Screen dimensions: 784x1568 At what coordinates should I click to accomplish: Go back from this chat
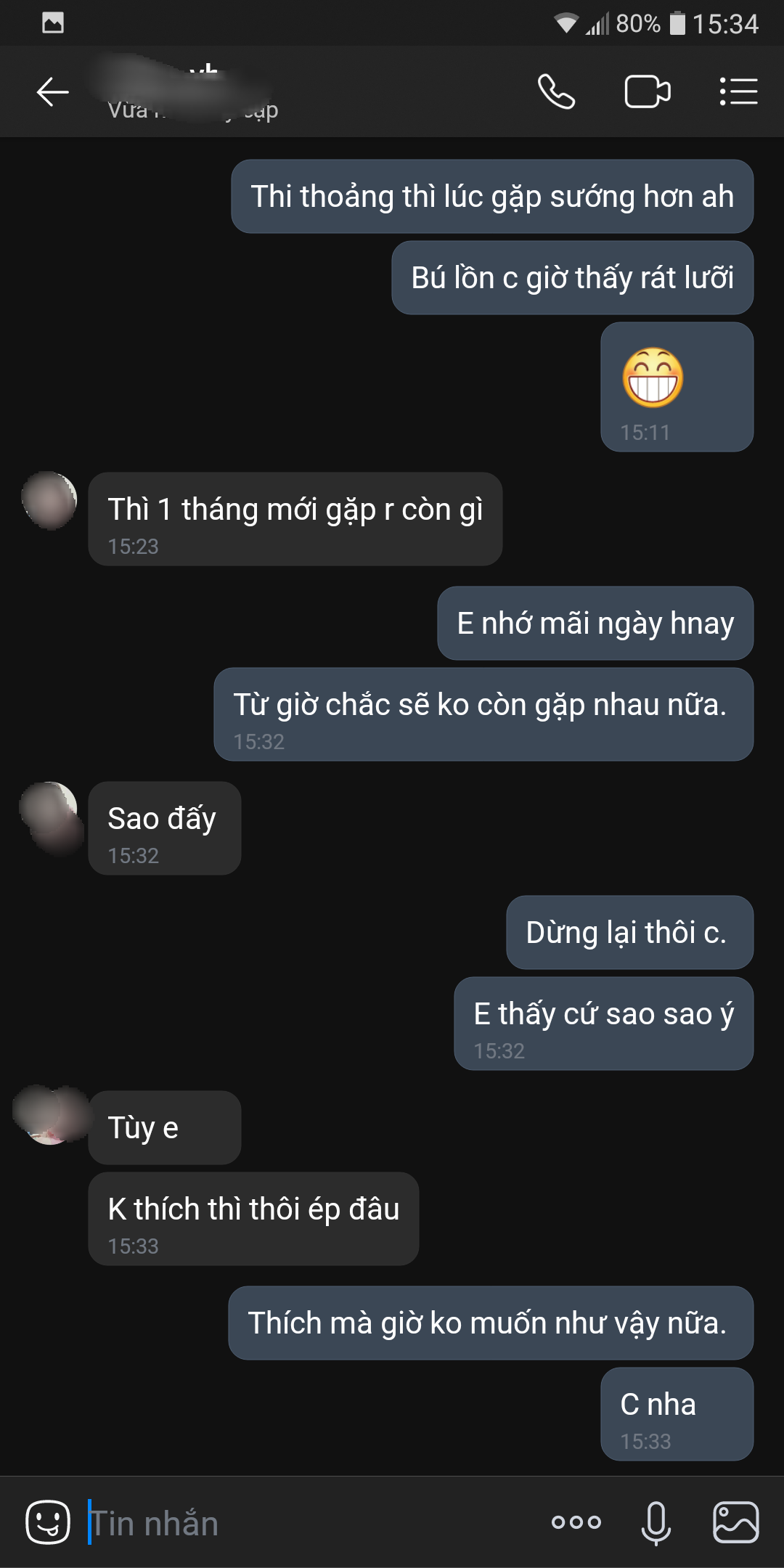[x=52, y=92]
